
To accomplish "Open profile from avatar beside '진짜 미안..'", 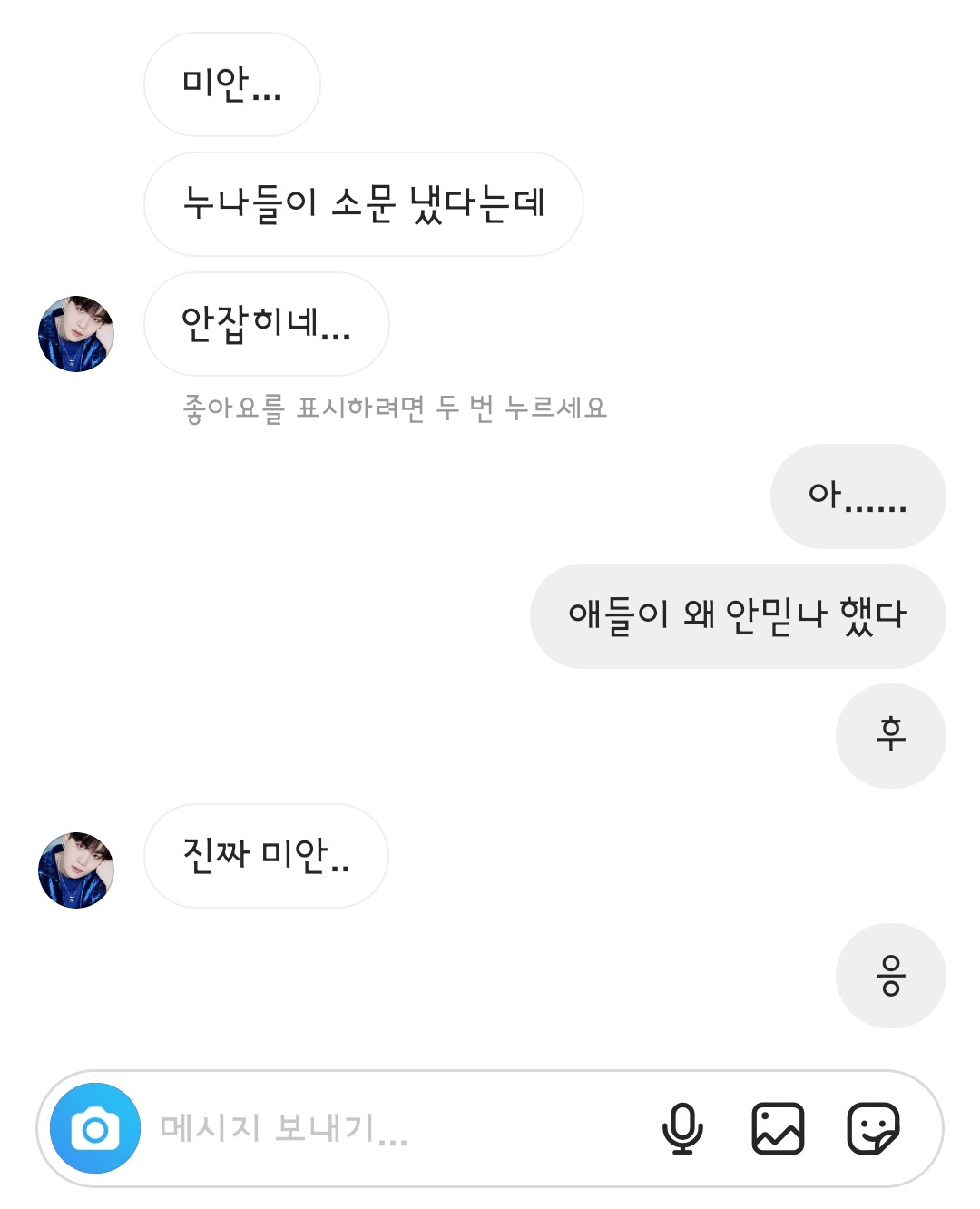I will pos(76,870).
